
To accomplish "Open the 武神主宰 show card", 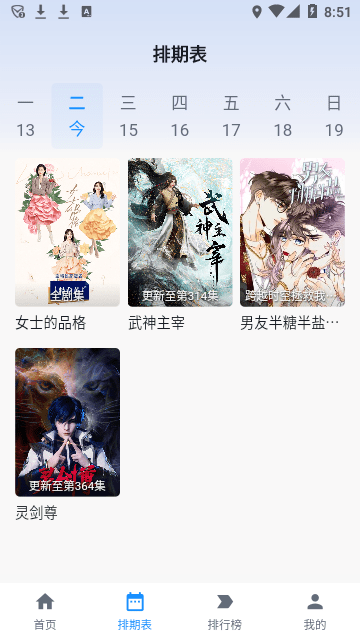I will coord(180,245).
